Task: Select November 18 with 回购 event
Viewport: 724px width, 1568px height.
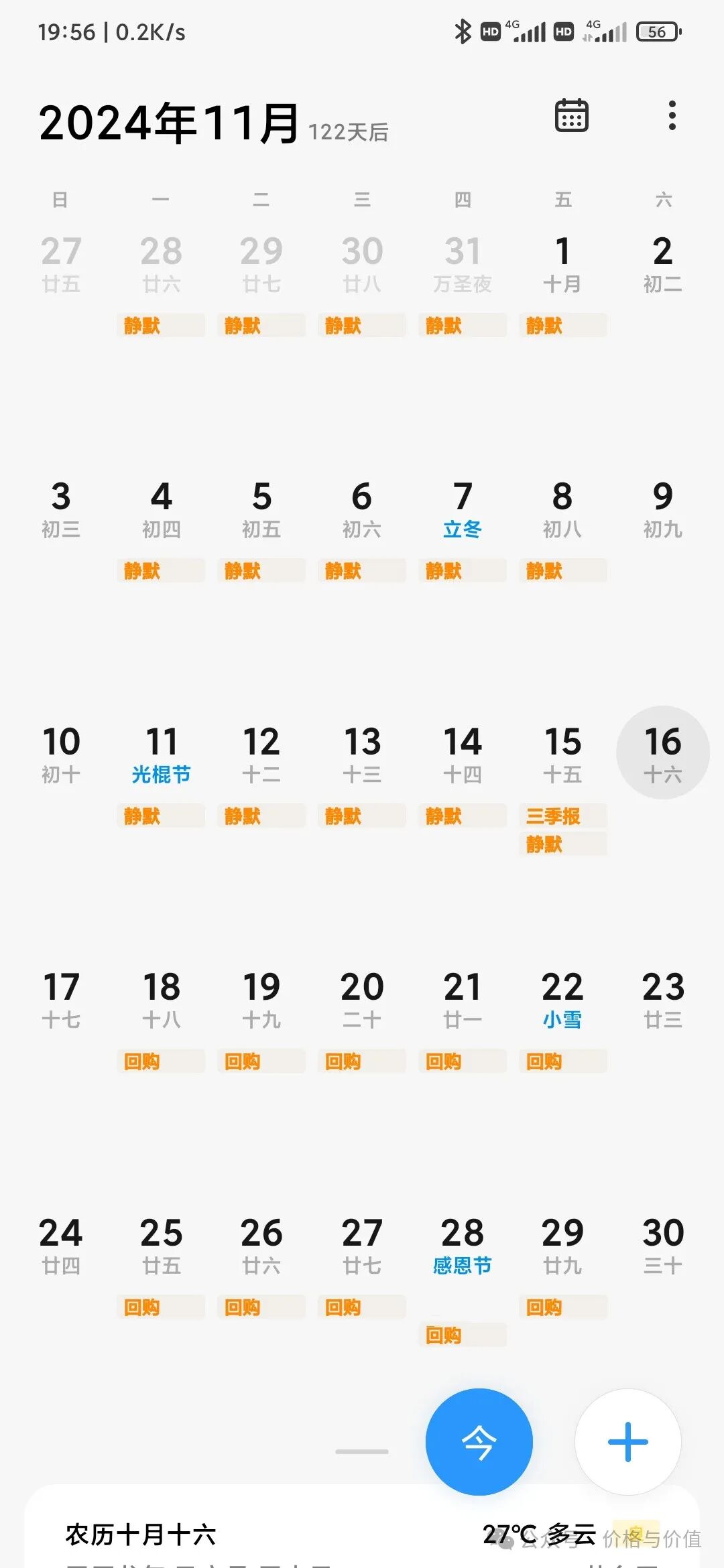Action: click(x=161, y=999)
